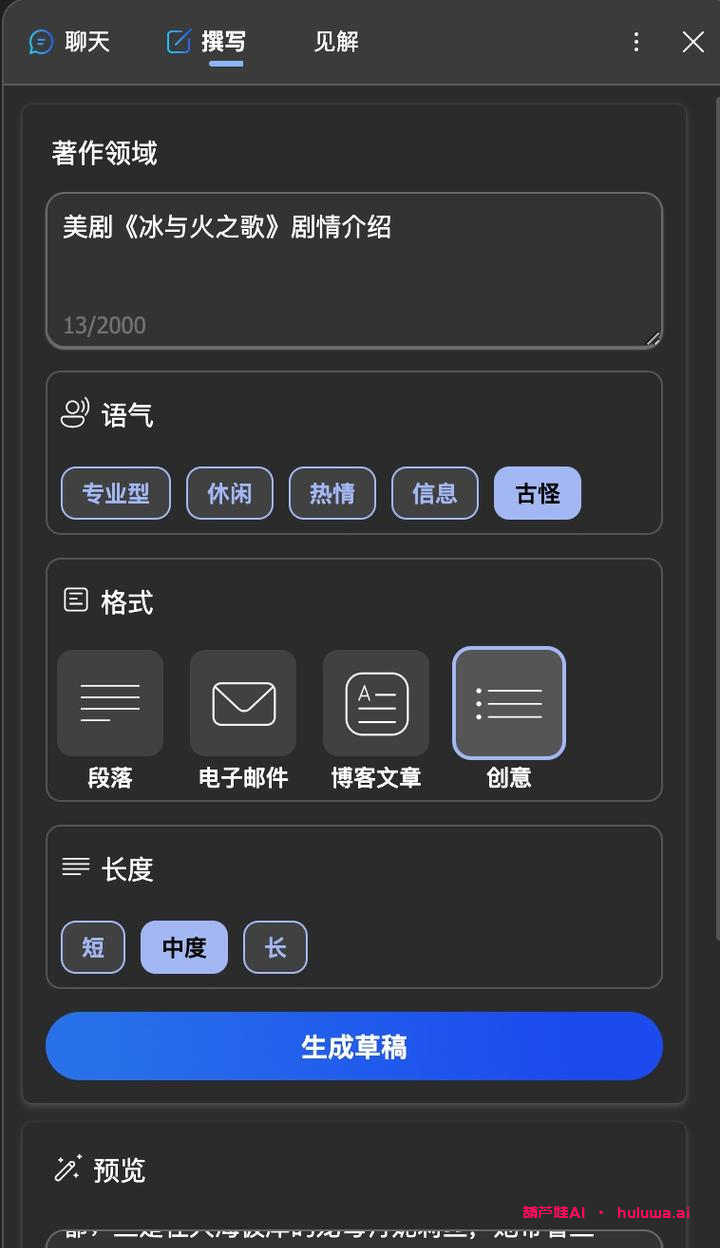Choose 中度 length
The width and height of the screenshot is (720, 1248).
[x=184, y=947]
